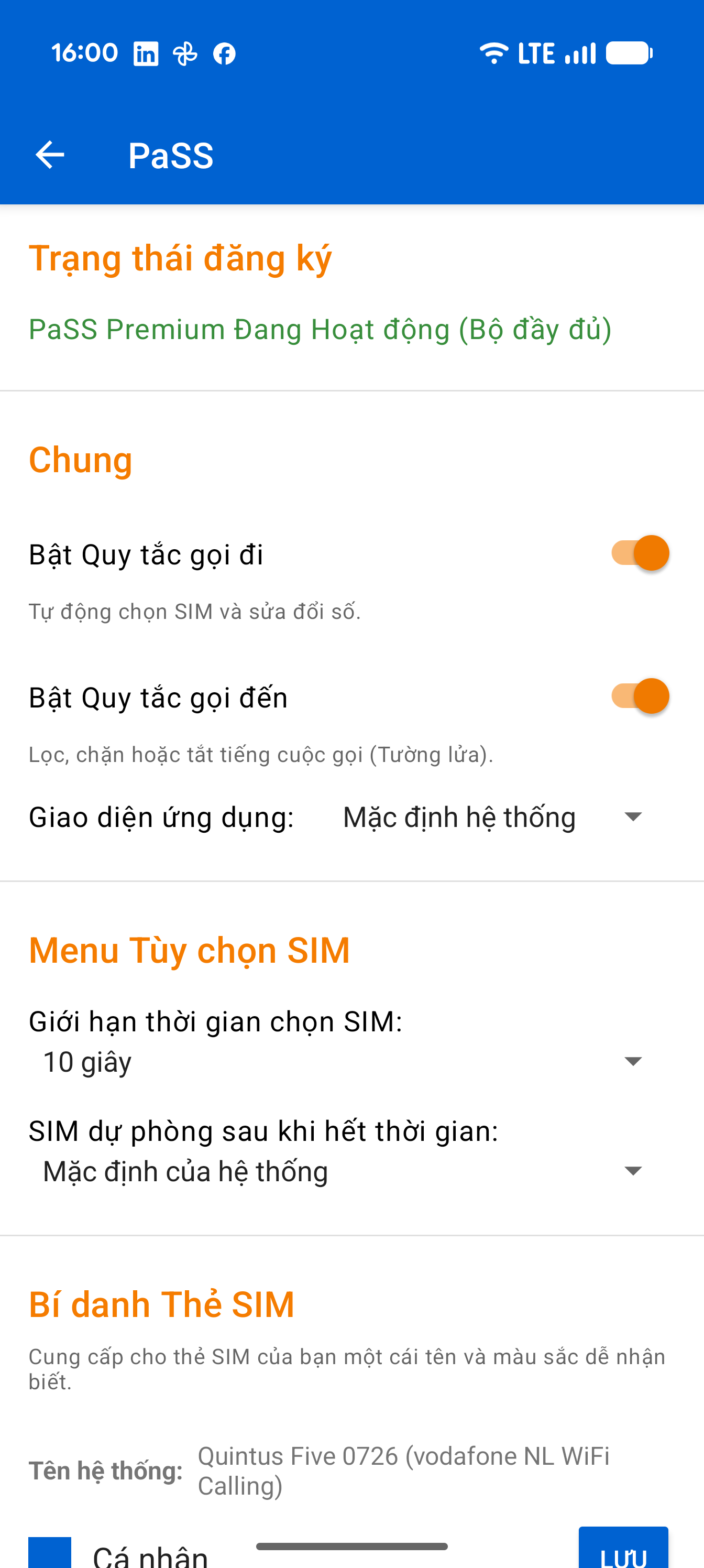This screenshot has height=1568, width=704.
Task: Expand the 10 giây time limit dropdown
Action: (x=344, y=1062)
